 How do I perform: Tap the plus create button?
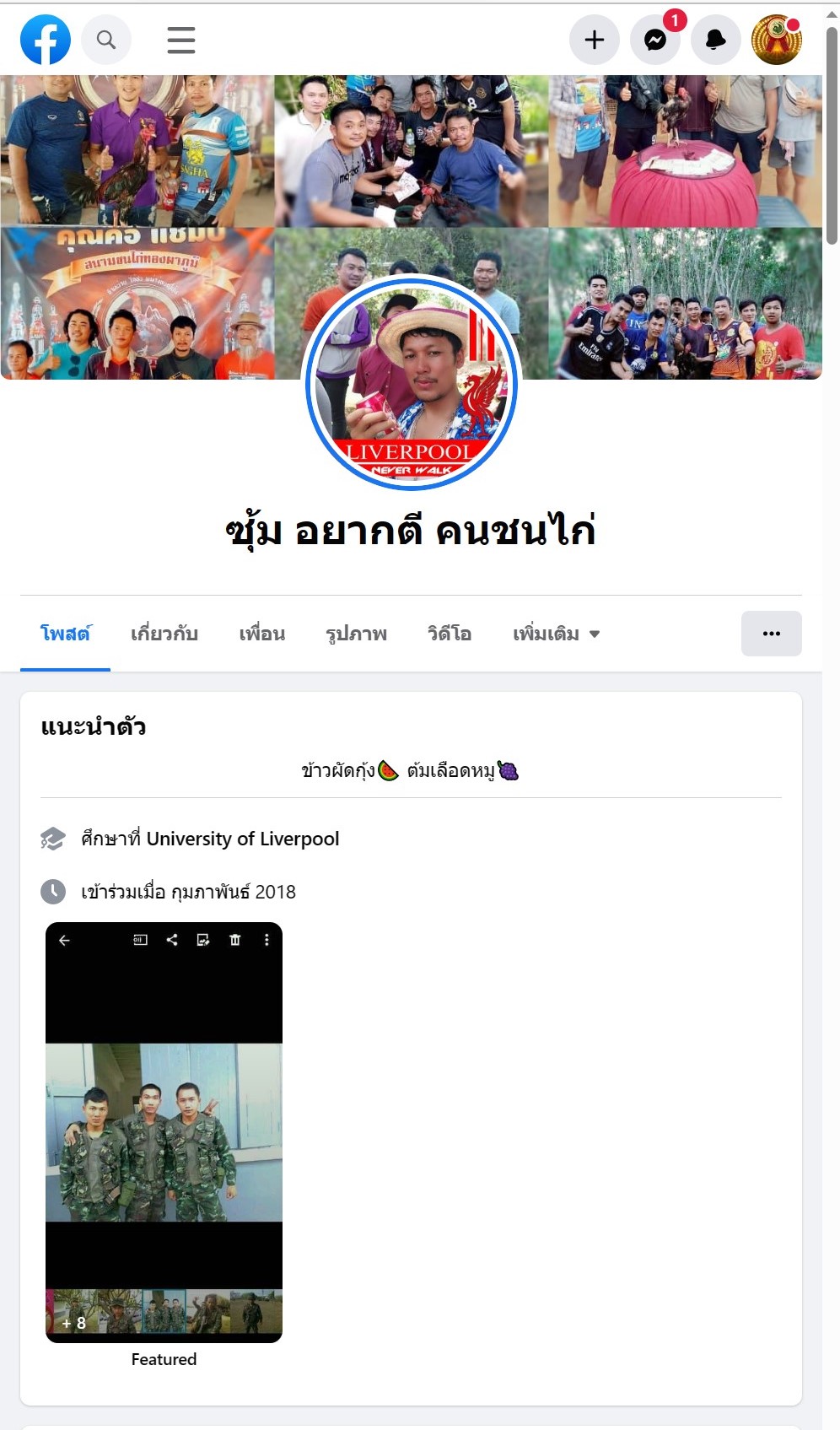pyautogui.click(x=595, y=40)
